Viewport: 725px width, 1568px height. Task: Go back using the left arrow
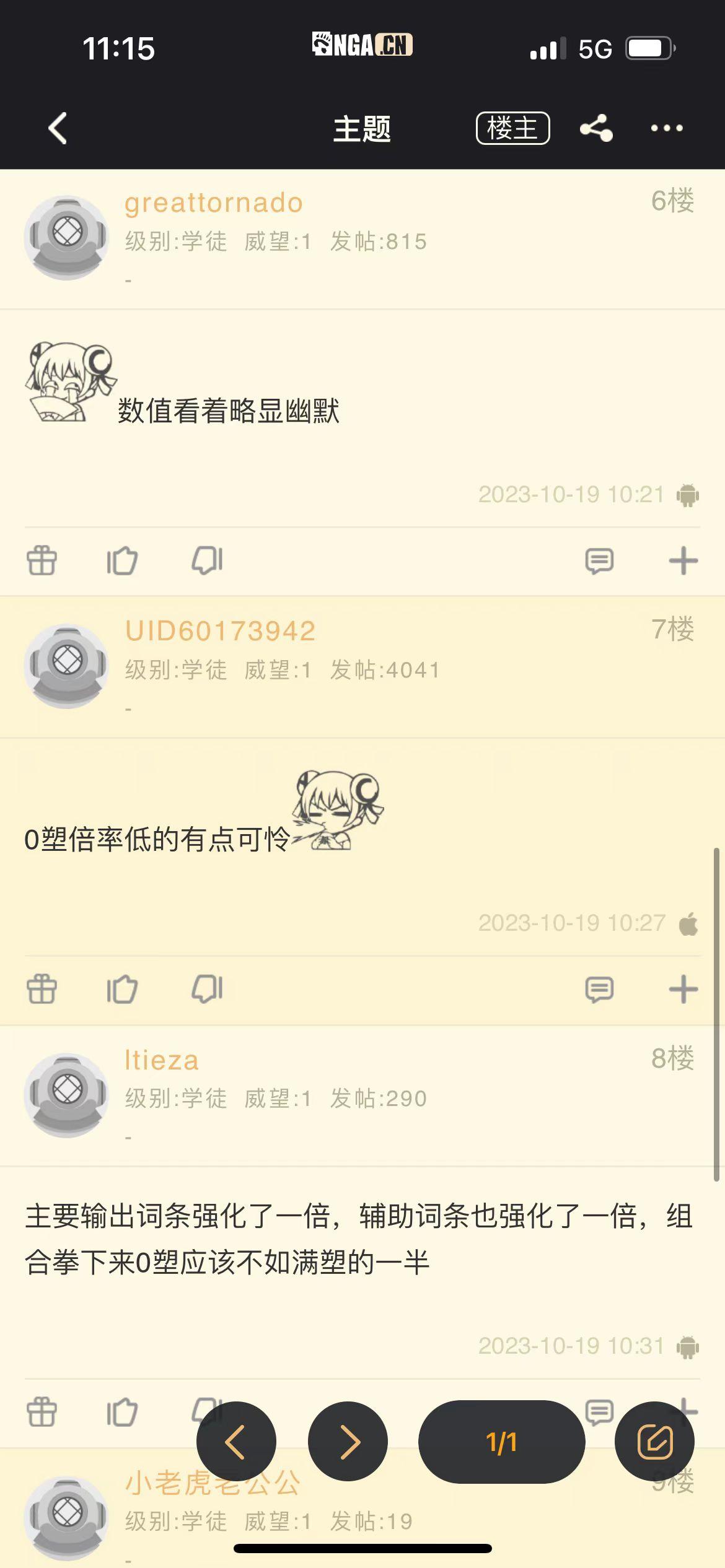(57, 128)
